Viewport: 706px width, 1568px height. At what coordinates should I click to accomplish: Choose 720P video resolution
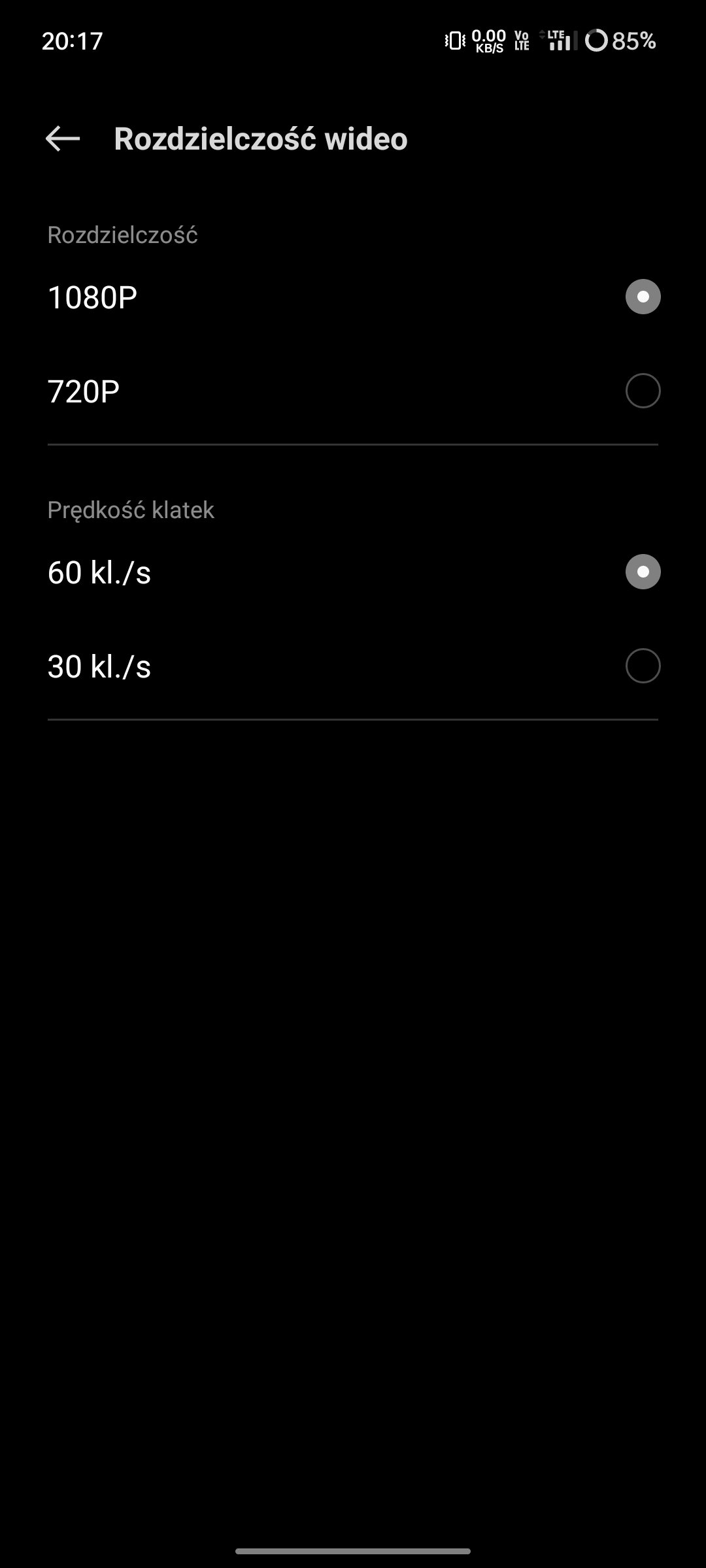tap(353, 391)
